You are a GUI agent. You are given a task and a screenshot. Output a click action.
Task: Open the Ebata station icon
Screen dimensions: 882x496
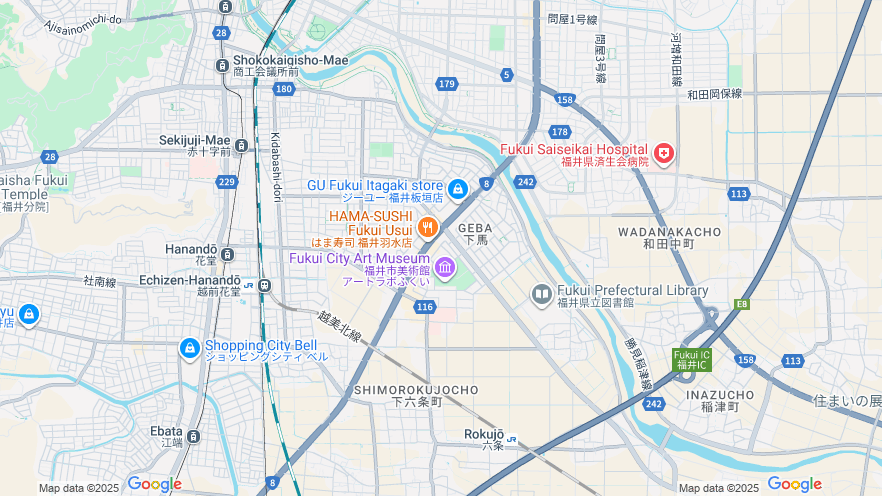tap(193, 436)
